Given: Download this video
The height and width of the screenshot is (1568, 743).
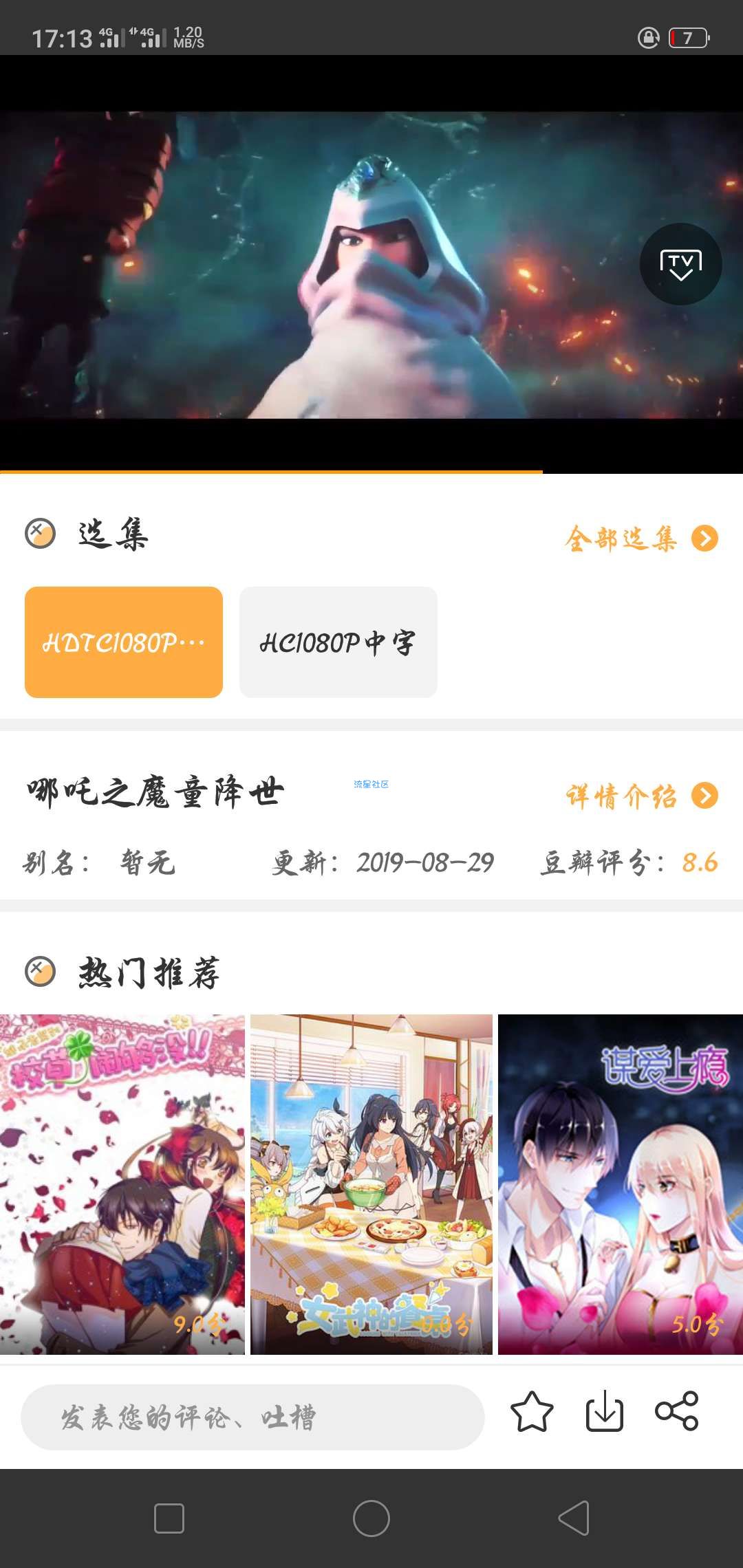Looking at the screenshot, I should 604,1412.
